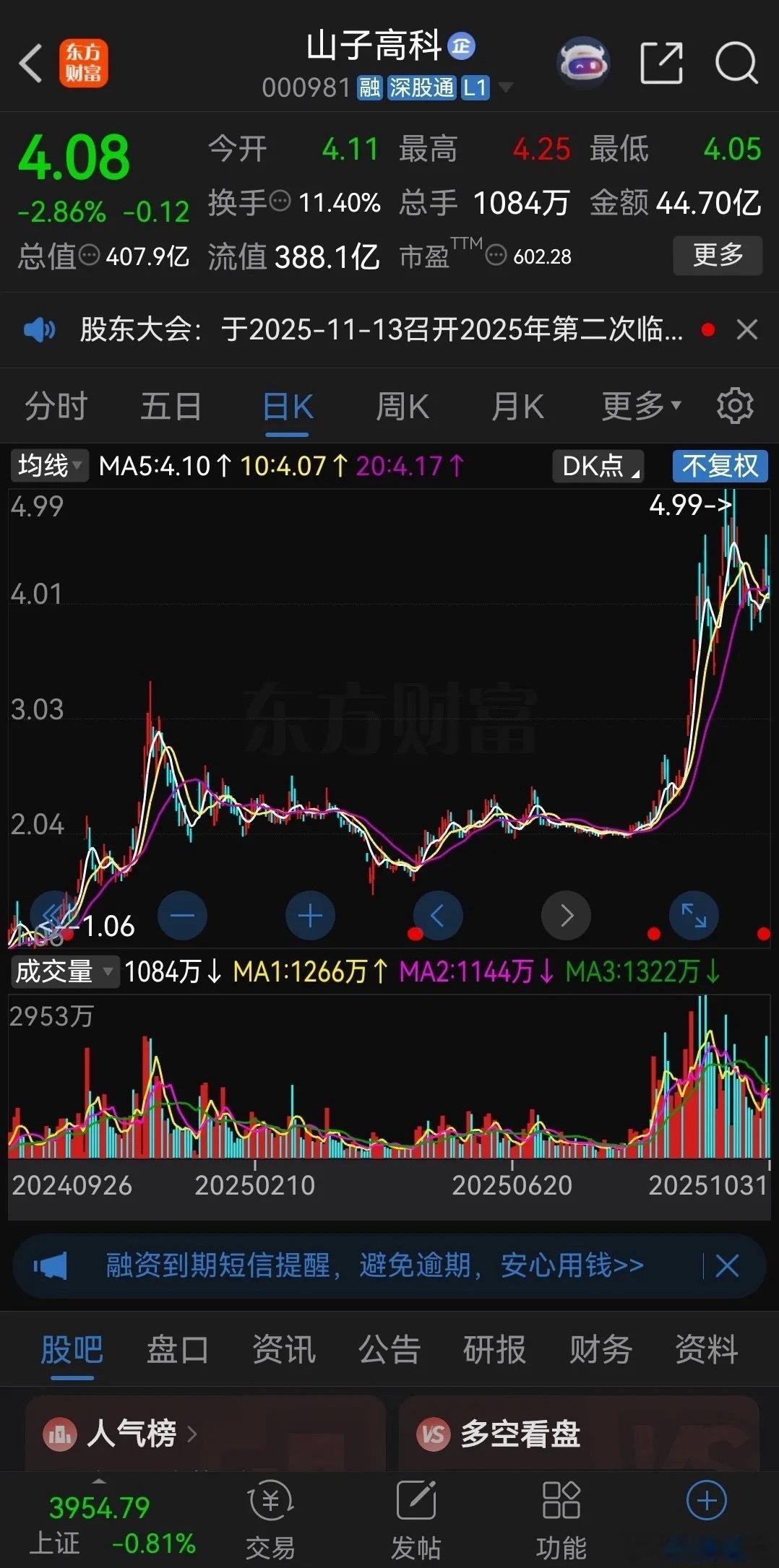Toggle 不复权 adjustment mode

720,467
